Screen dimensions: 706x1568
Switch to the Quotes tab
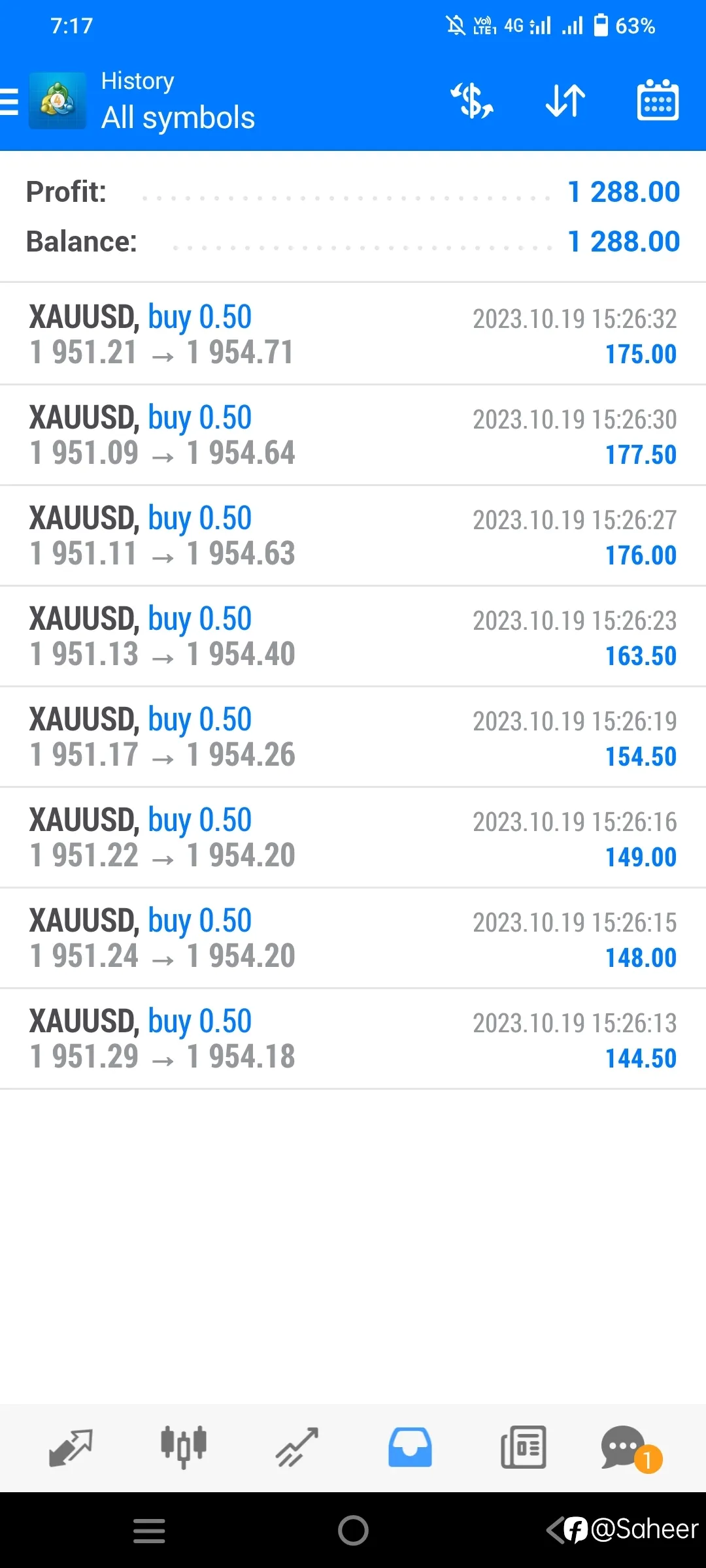coord(71,1448)
